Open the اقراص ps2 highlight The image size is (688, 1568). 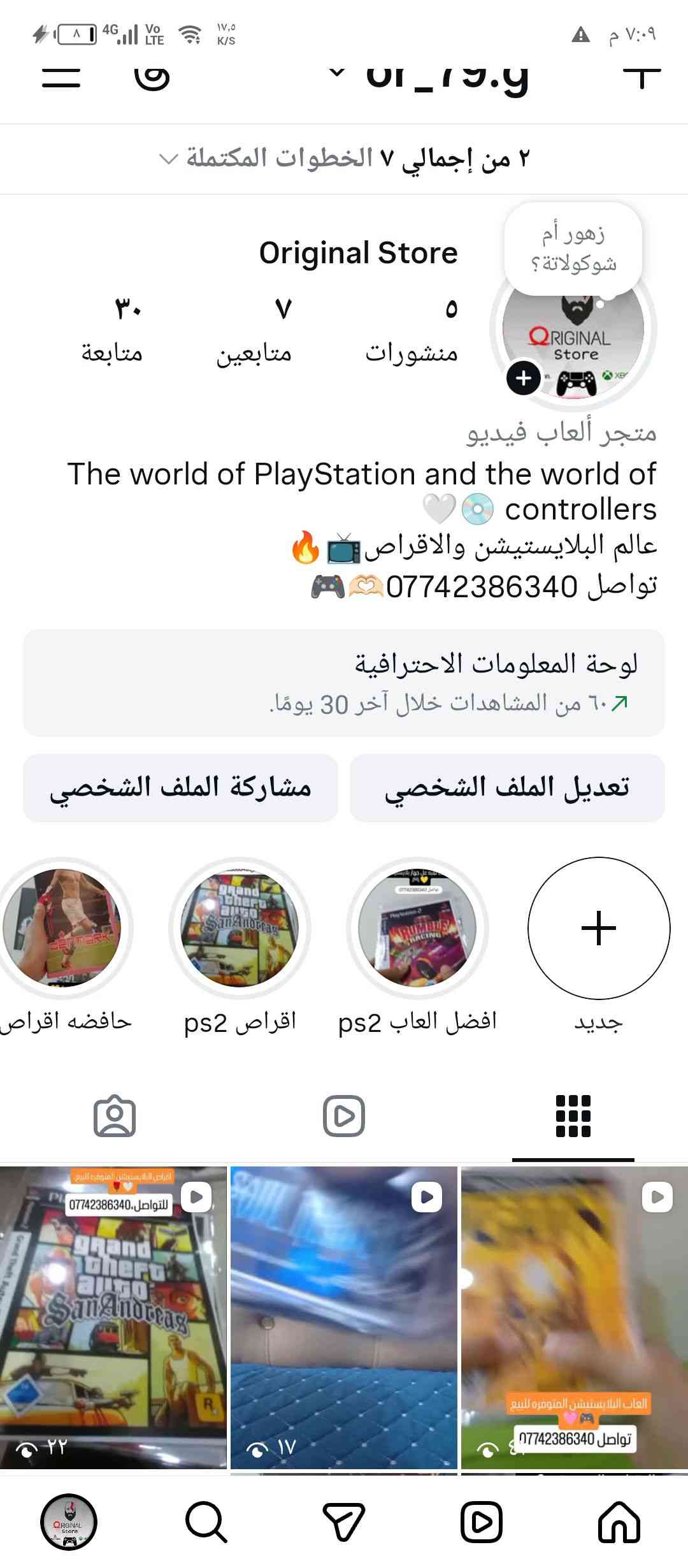click(240, 928)
